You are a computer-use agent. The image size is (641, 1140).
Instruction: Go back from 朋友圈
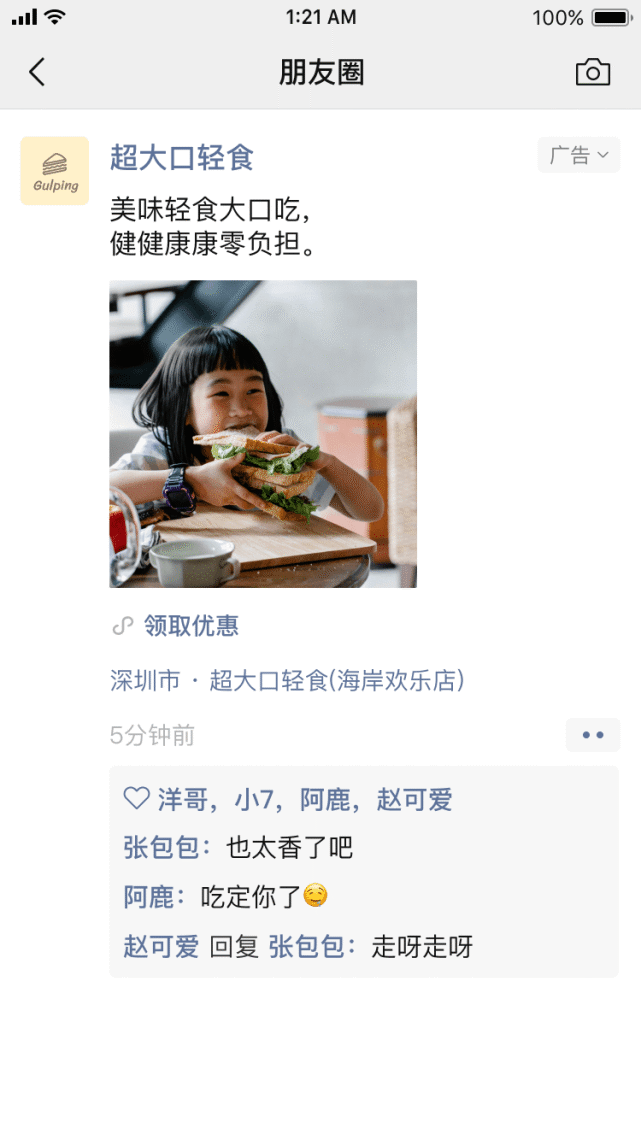coord(37,72)
